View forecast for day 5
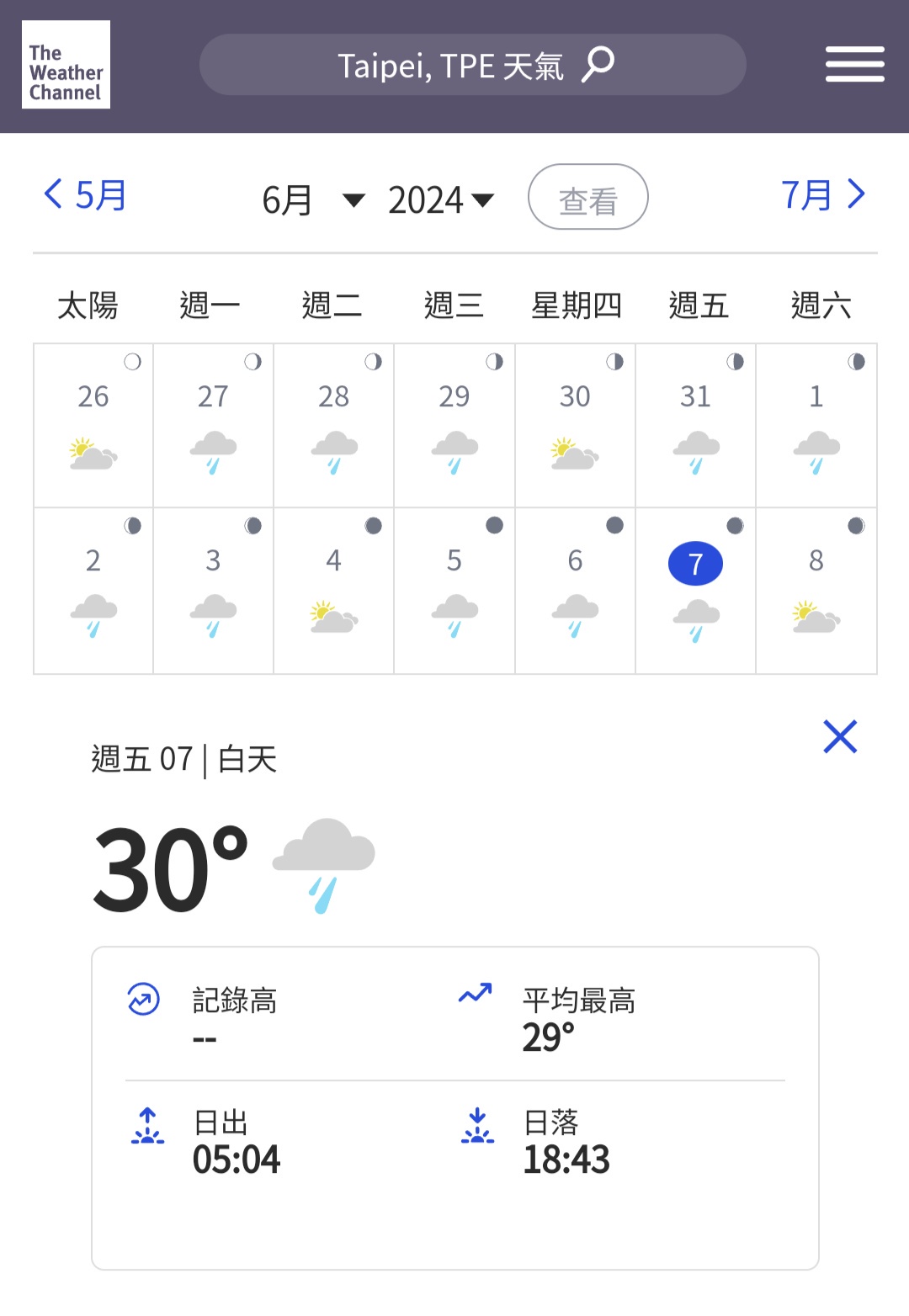This screenshot has width=909, height=1316. point(454,589)
